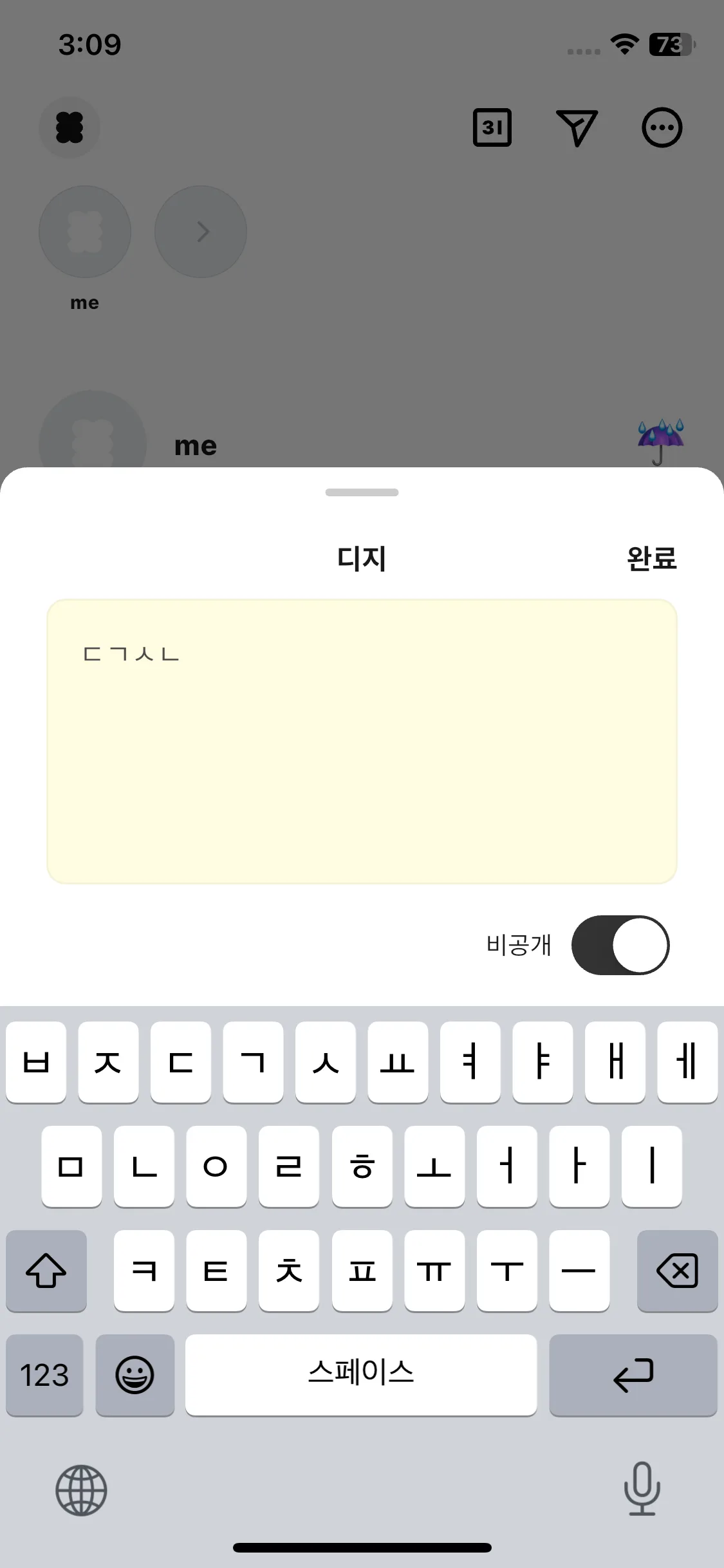This screenshot has width=724, height=1568.
Task: Focus the yellow note text field
Action: (362, 742)
